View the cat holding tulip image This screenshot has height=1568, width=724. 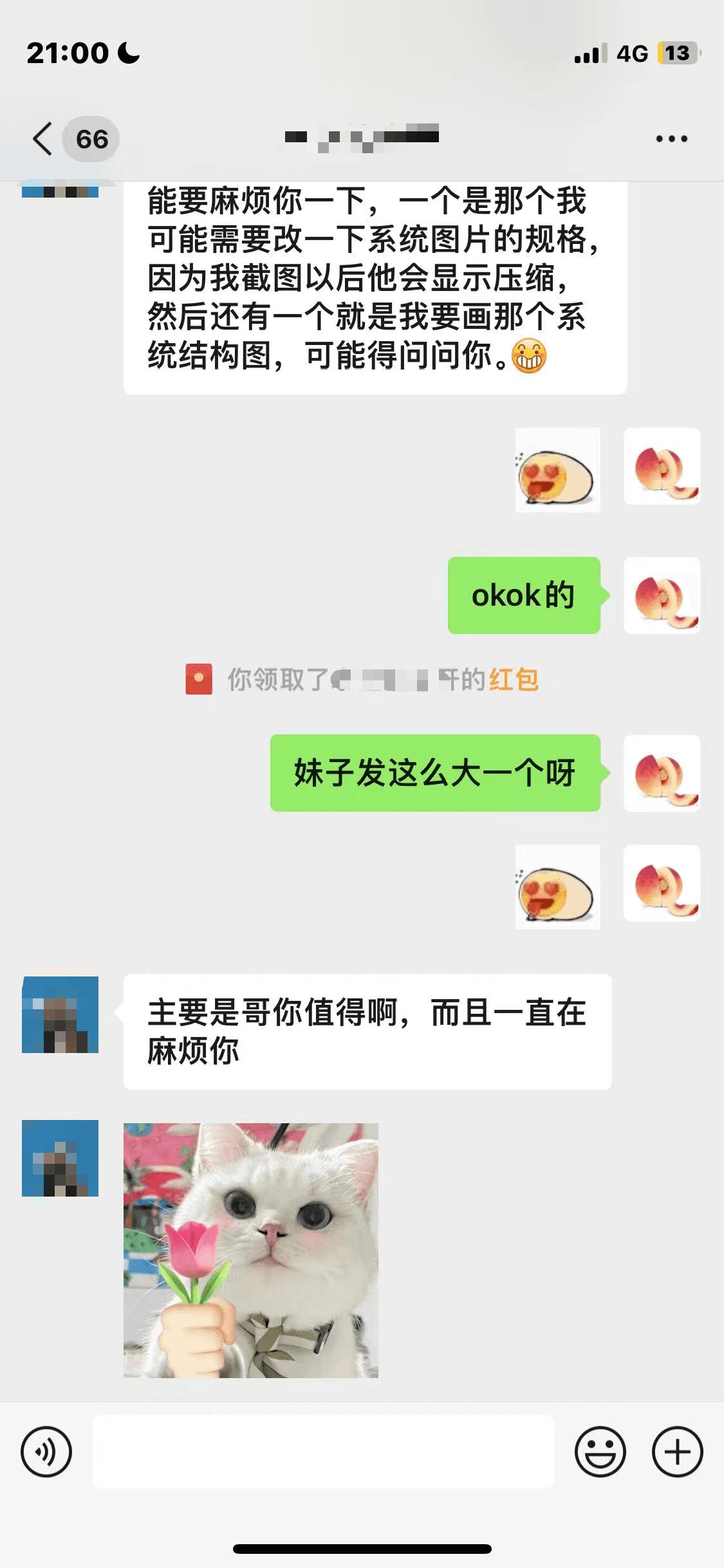(251, 1250)
